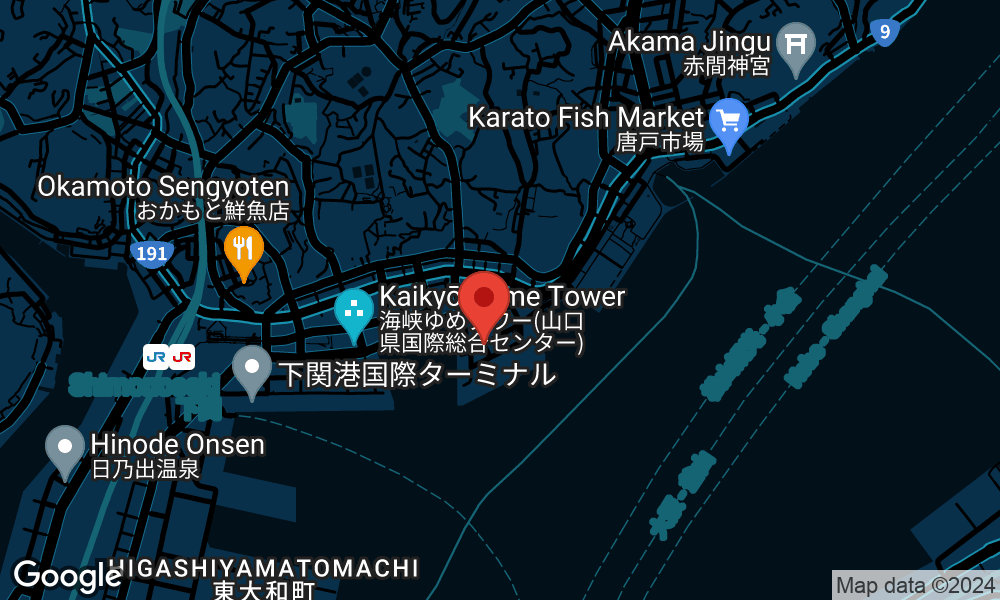1000x600 pixels.
Task: Open the Hinode Onsen pin
Action: tap(65, 448)
